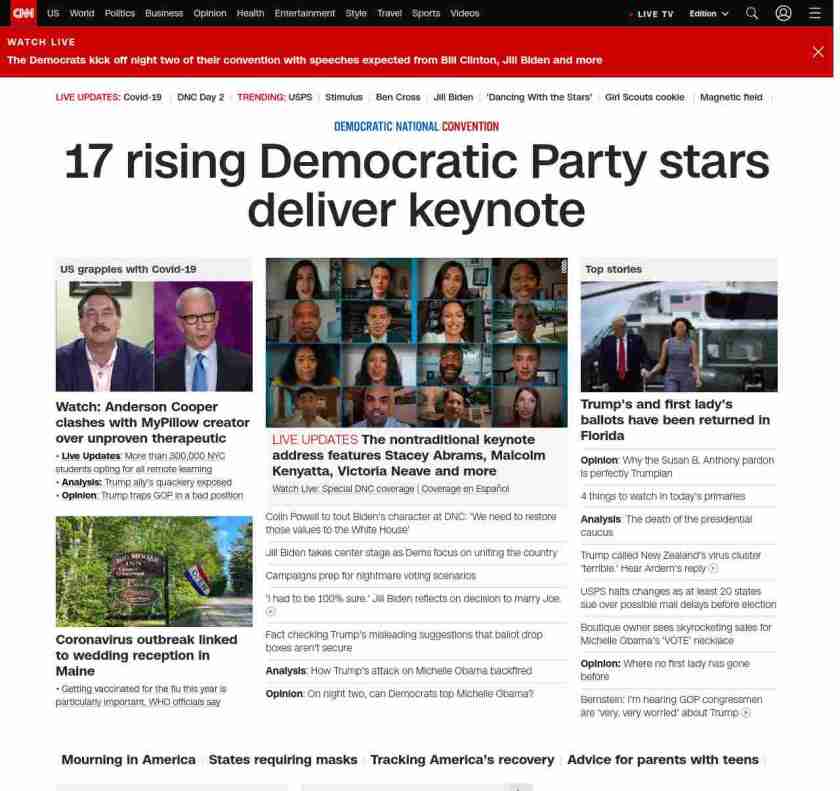Expand the Edition dropdown

tap(709, 14)
